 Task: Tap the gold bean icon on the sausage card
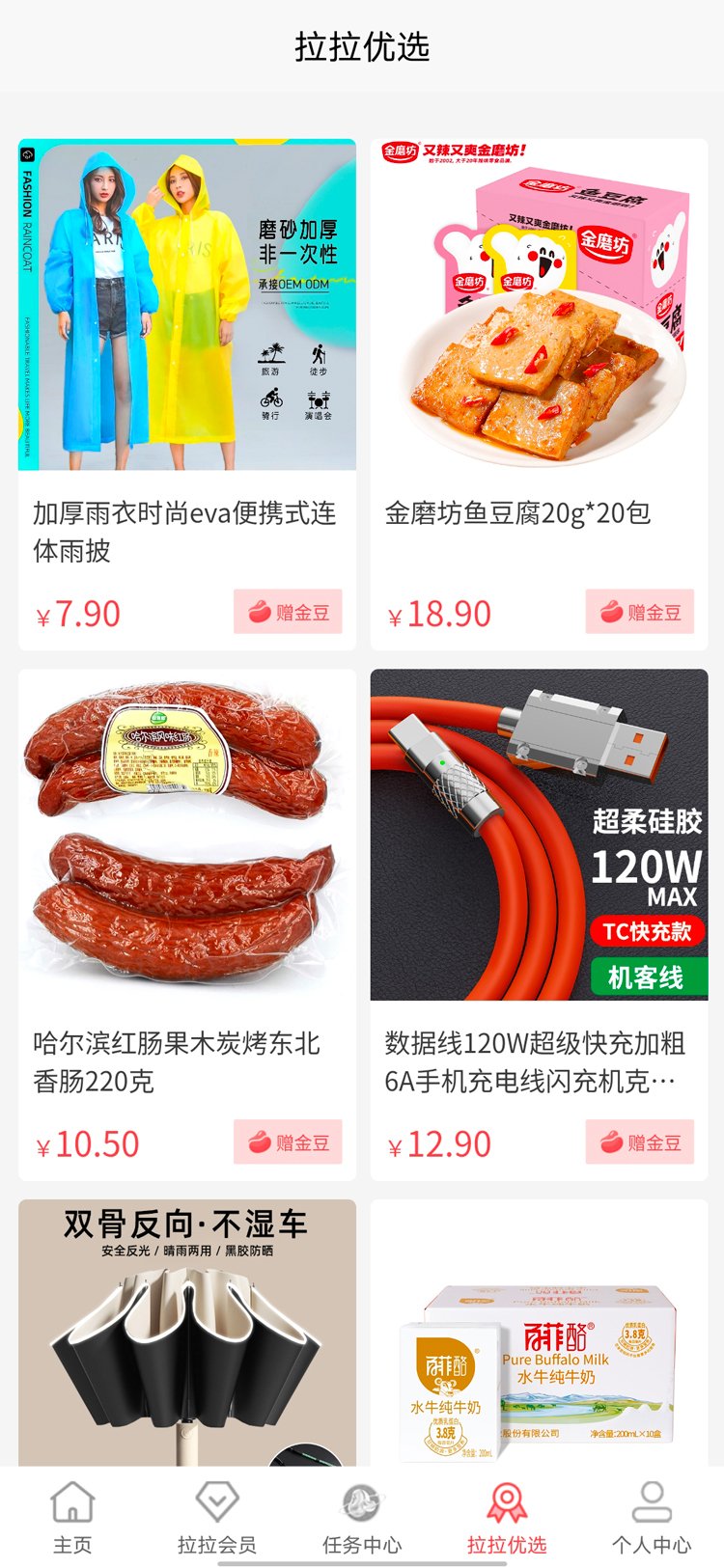click(x=257, y=1142)
